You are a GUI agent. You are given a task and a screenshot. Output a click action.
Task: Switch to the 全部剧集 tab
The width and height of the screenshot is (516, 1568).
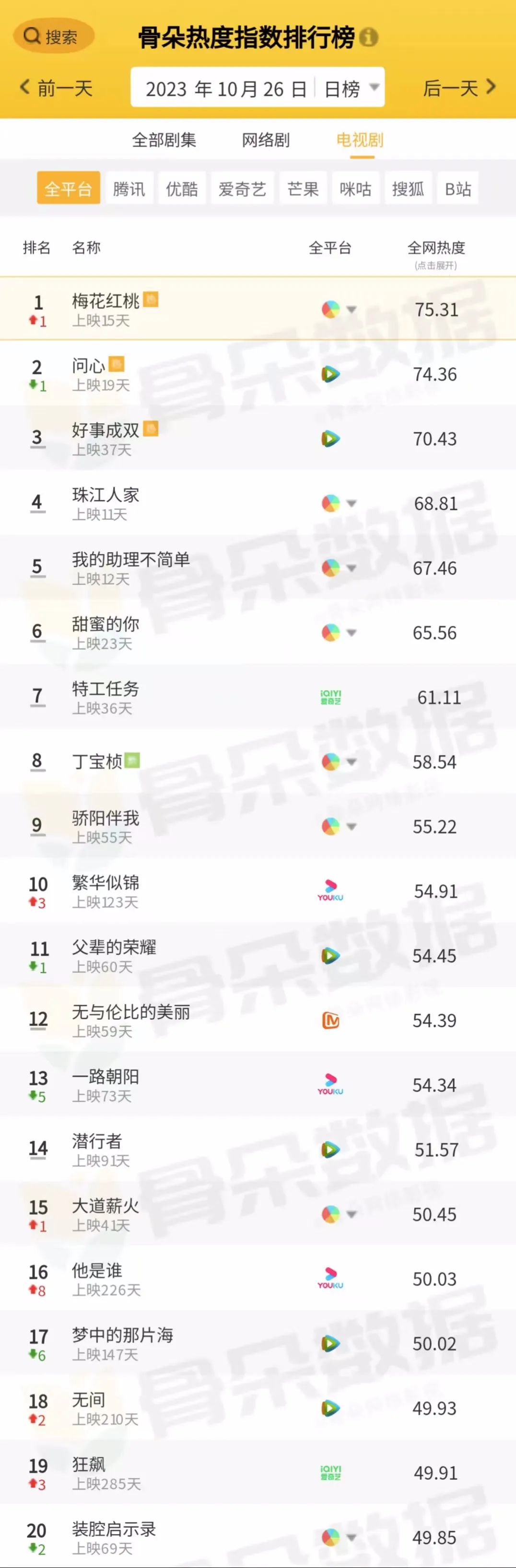pos(164,140)
